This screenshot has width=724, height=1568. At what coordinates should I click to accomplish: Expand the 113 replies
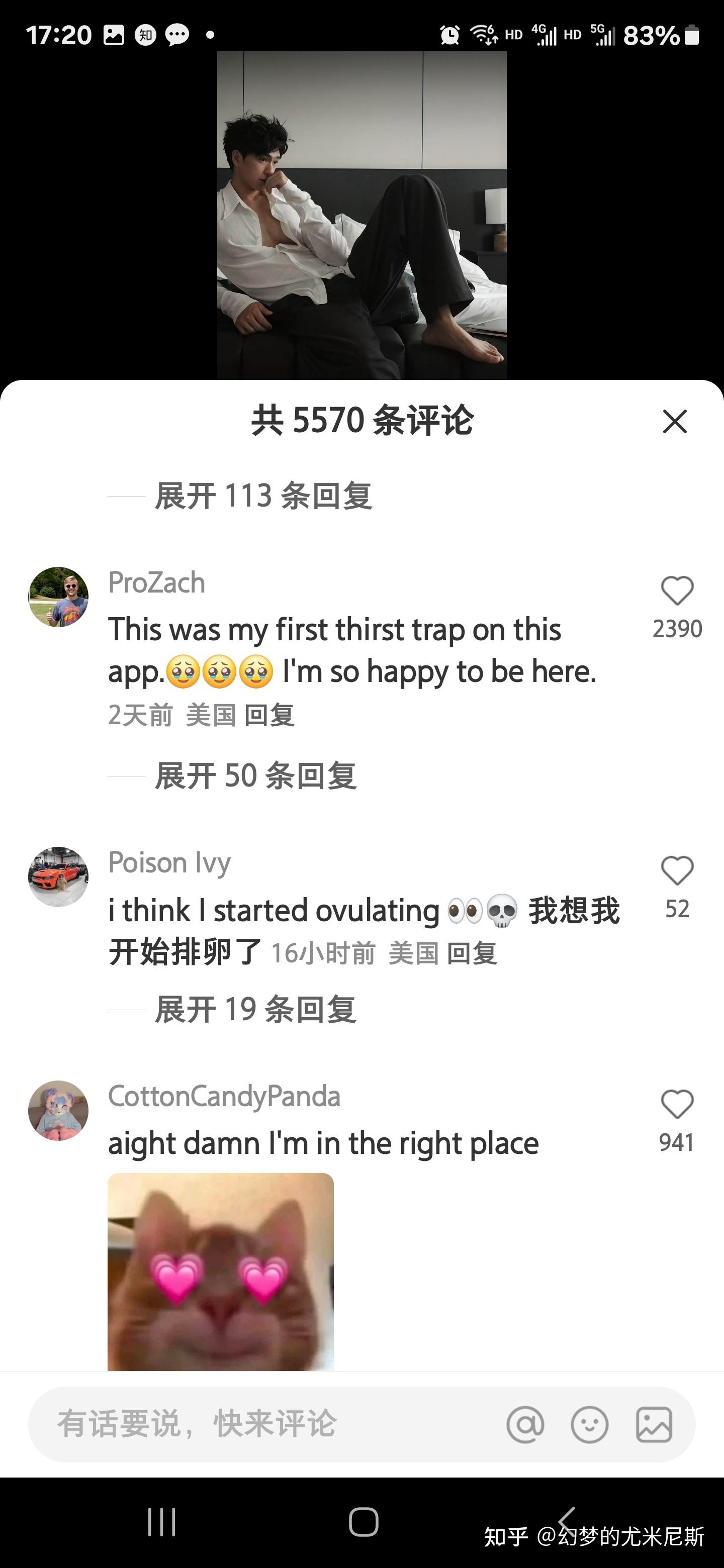coord(263,496)
